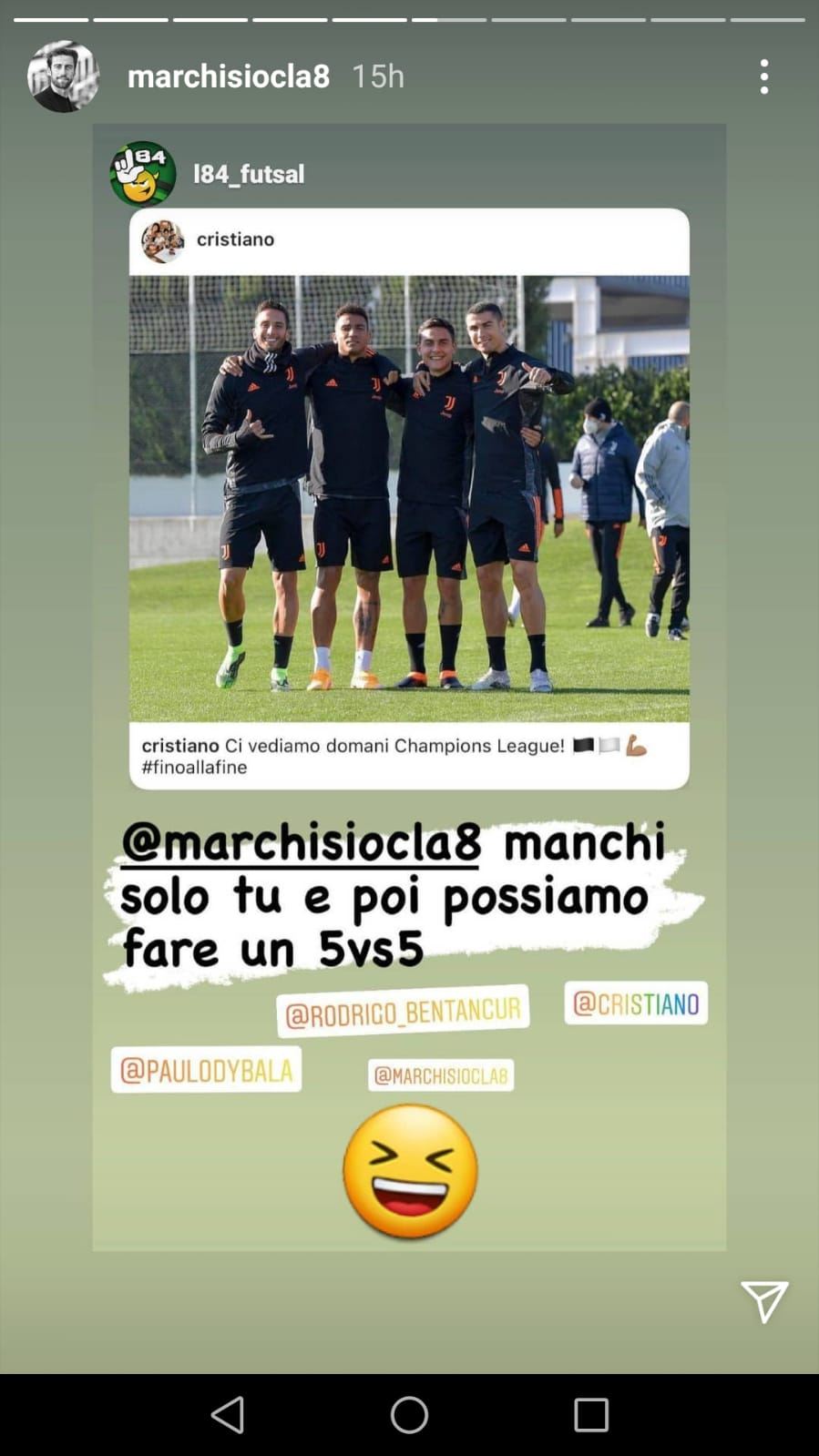Go back using the system back button

(x=228, y=1415)
